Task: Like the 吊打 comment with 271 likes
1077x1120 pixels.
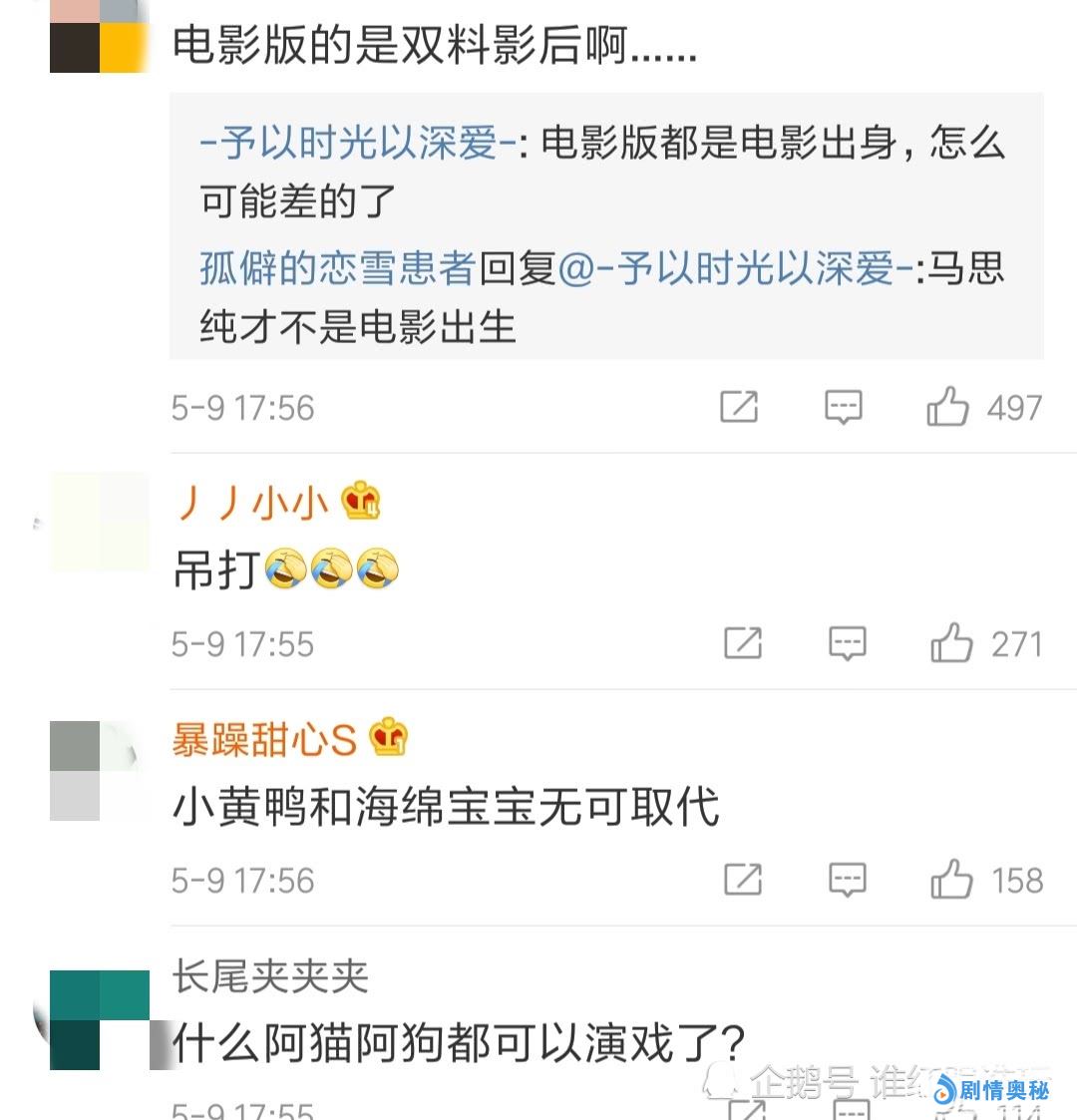Action: point(951,643)
